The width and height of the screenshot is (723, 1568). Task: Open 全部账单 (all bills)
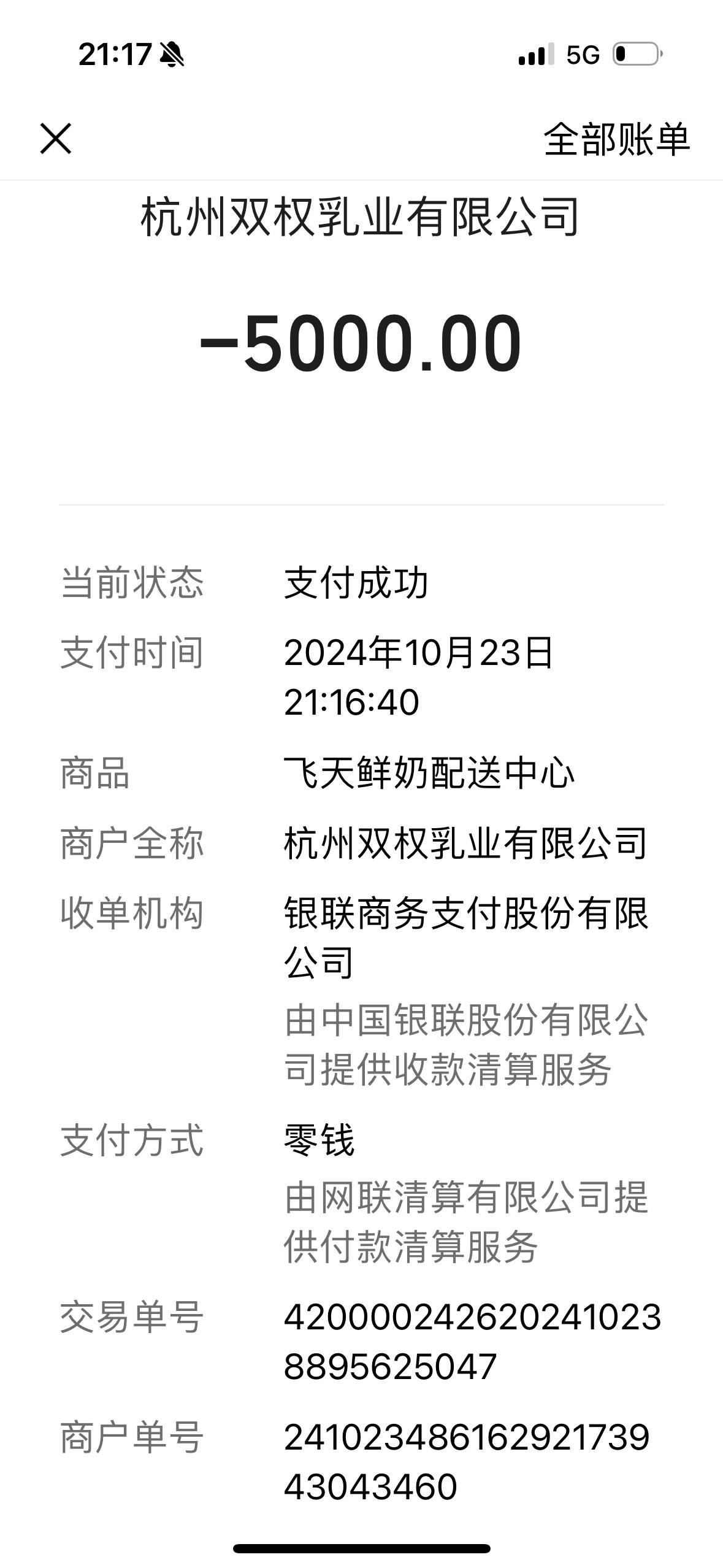[x=616, y=140]
